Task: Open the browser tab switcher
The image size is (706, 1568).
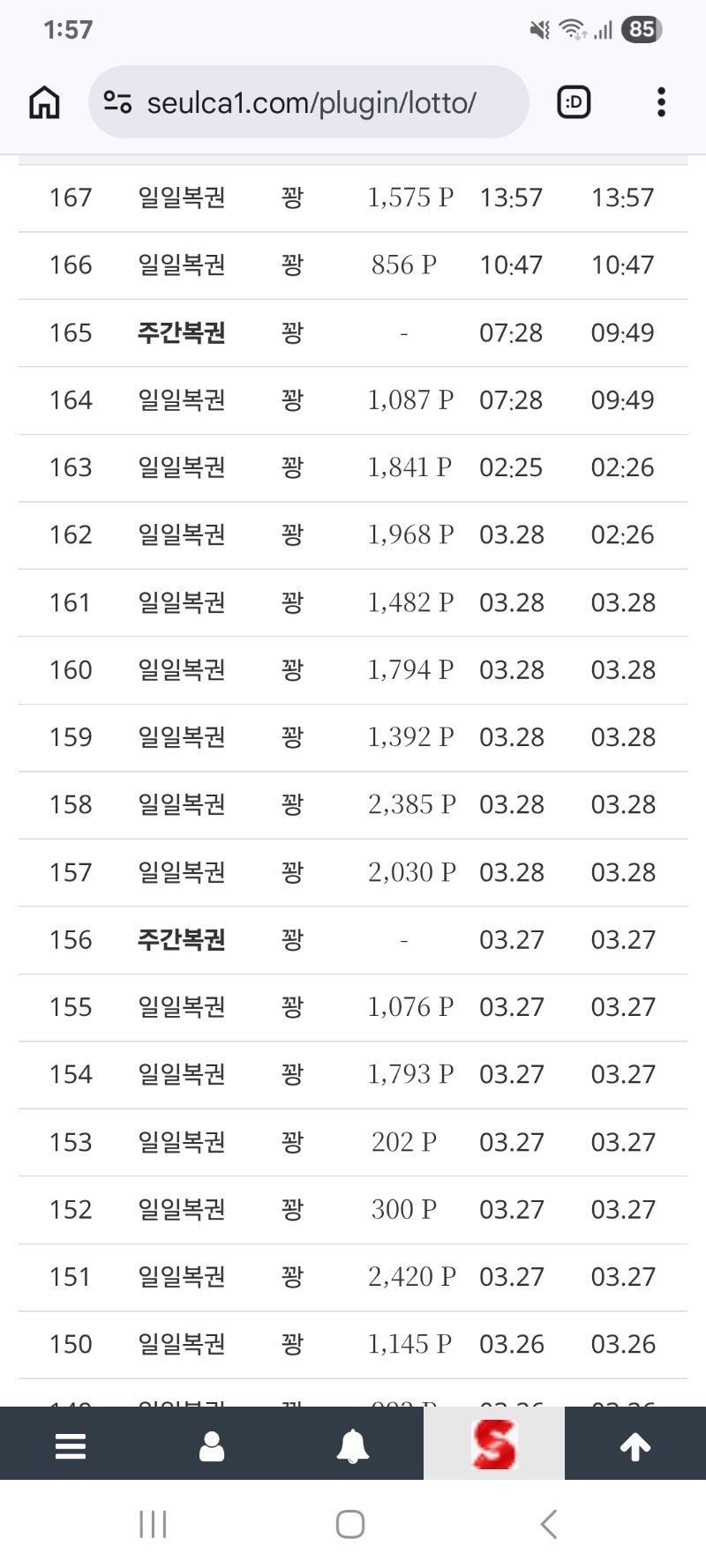Action: pyautogui.click(x=574, y=102)
